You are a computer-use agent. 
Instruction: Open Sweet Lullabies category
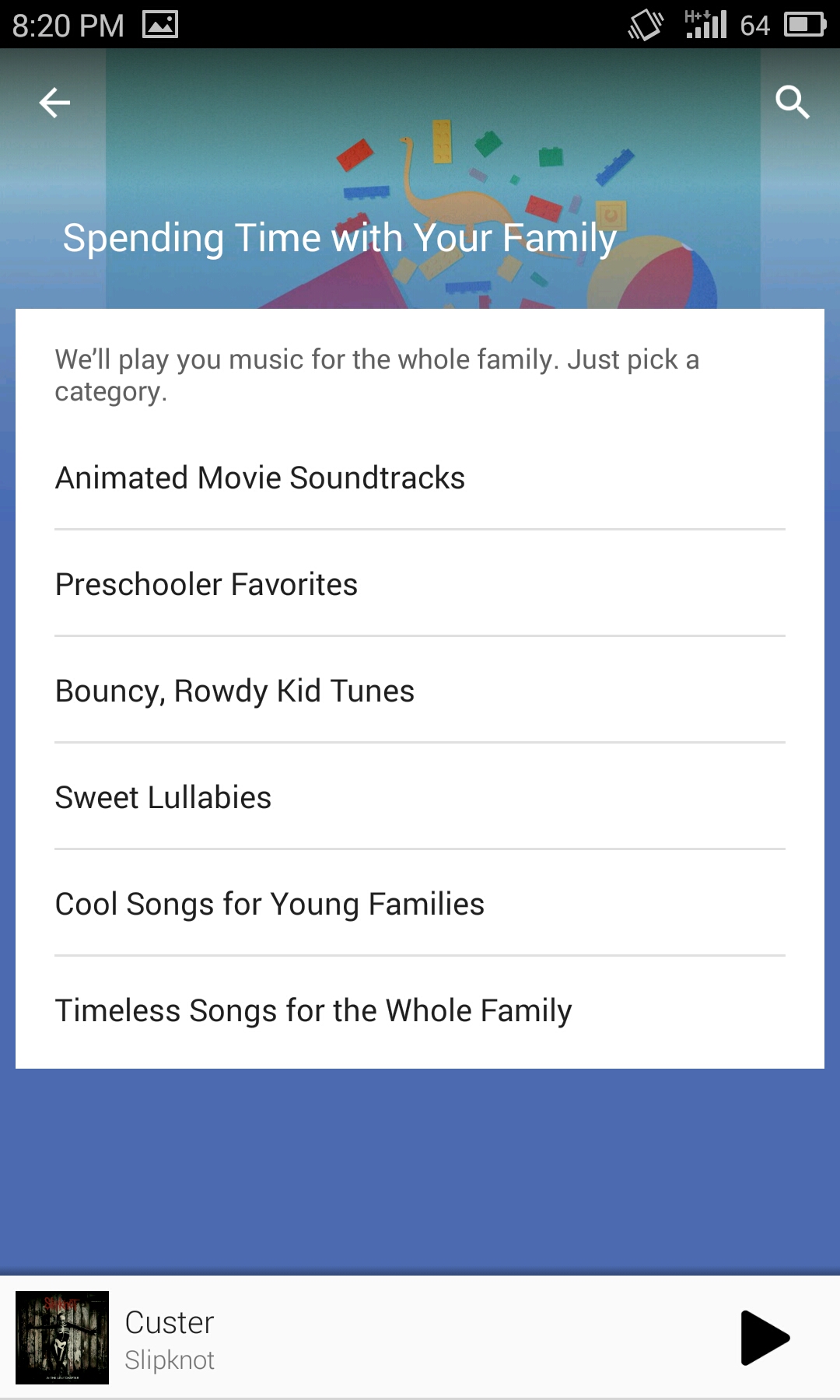(420, 797)
